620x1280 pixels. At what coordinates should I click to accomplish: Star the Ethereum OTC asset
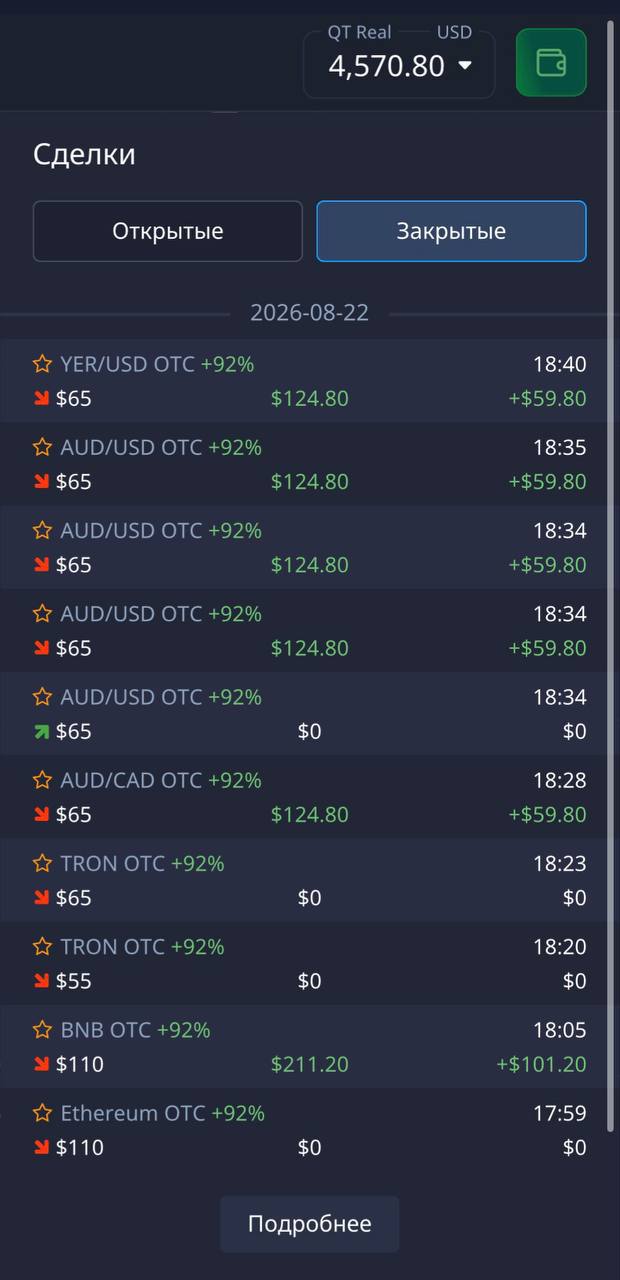pos(42,1112)
